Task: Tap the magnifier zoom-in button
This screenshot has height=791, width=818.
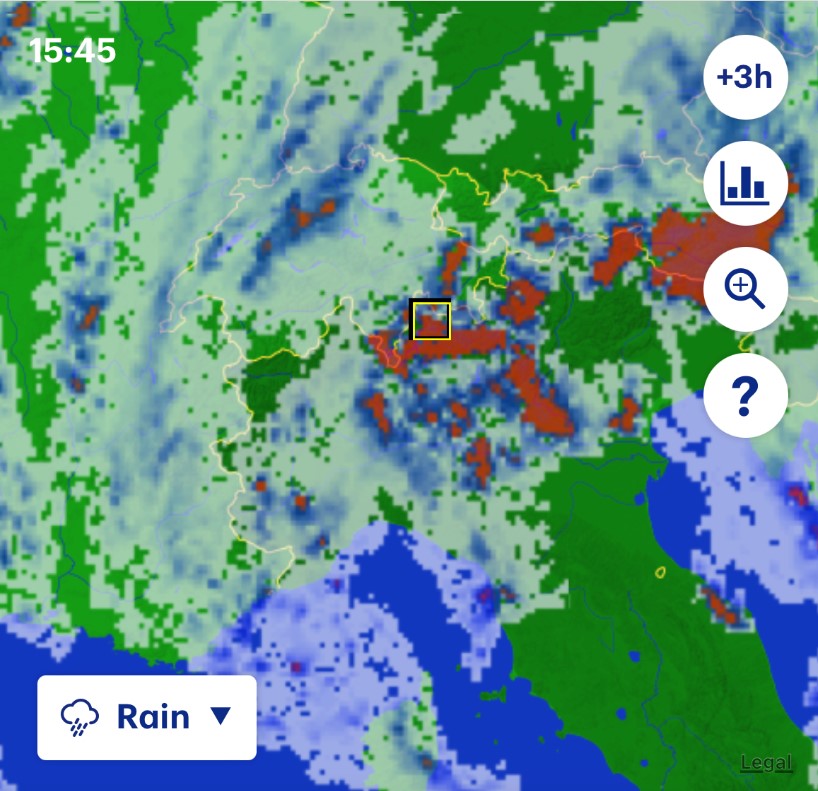Action: 745,290
